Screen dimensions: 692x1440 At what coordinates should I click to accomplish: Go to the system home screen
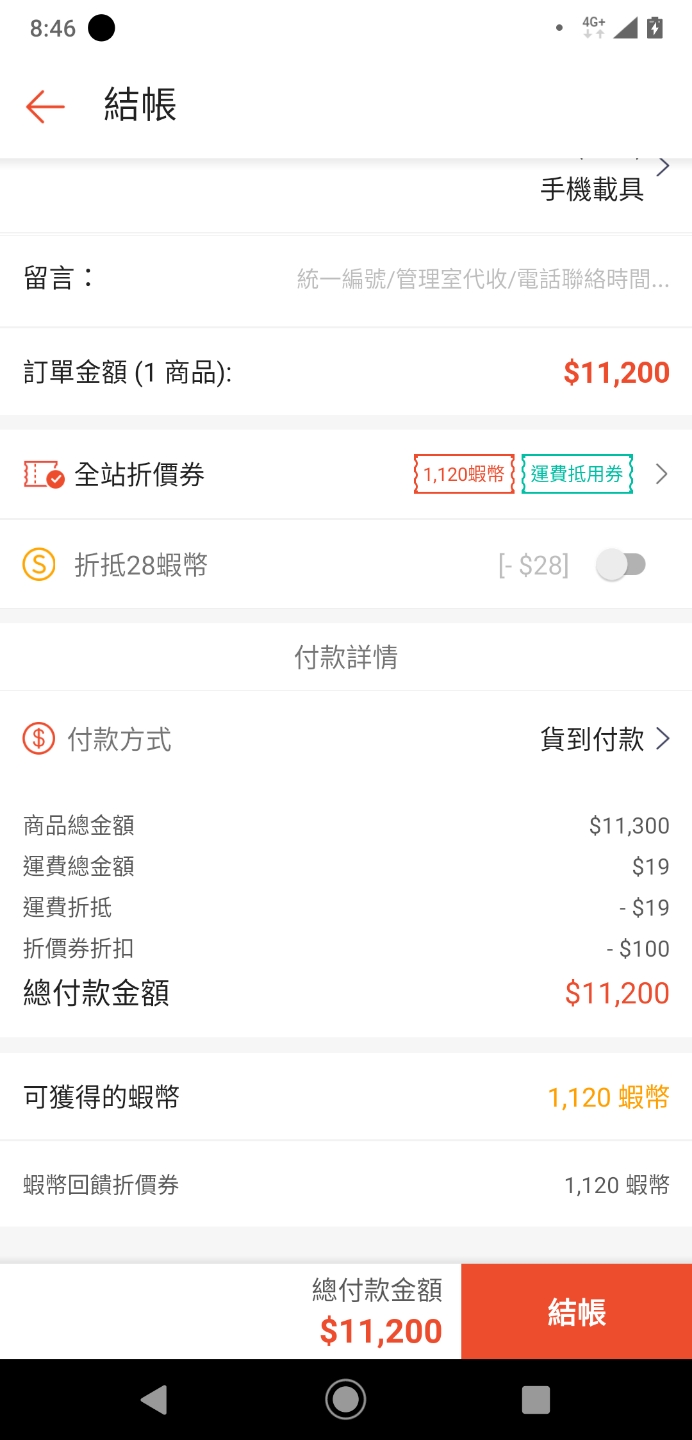[346, 1399]
